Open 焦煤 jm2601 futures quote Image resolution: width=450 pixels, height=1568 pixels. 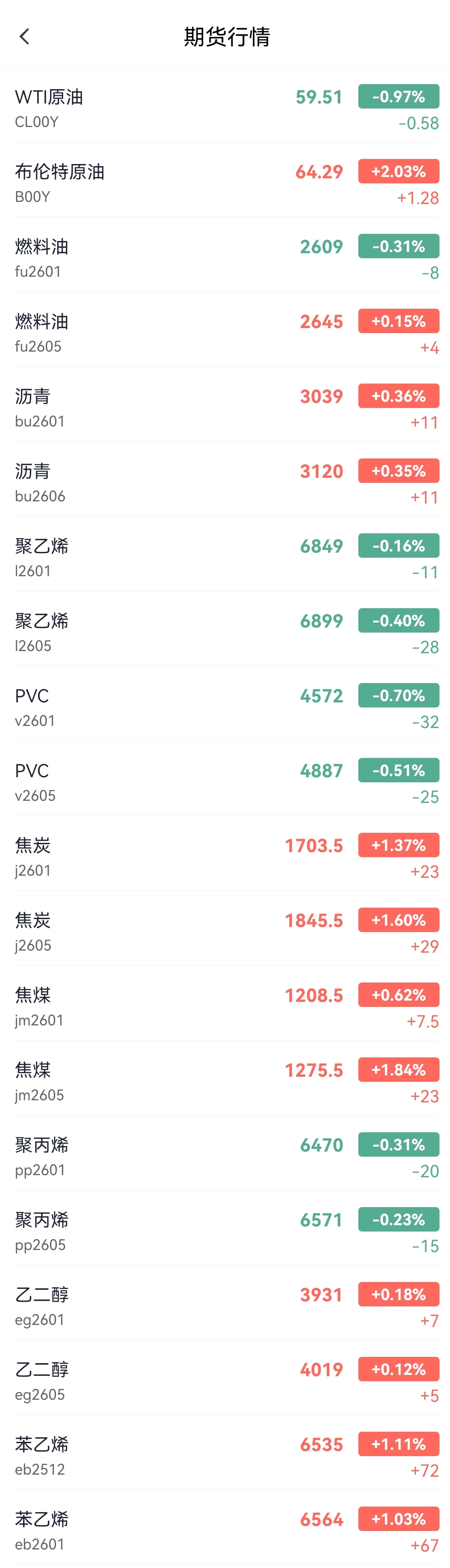tap(225, 1006)
